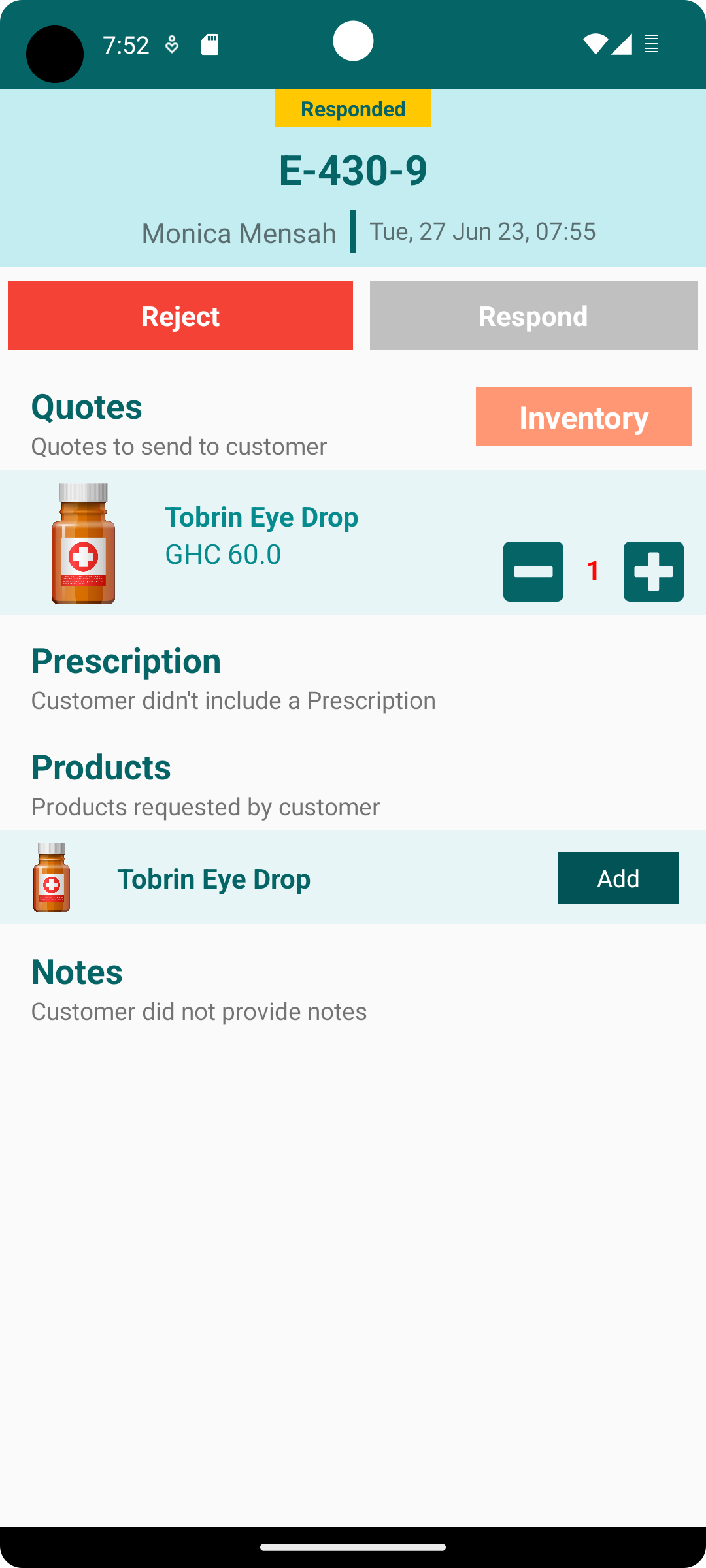
Task: Open the Inventory
Action: click(x=583, y=417)
